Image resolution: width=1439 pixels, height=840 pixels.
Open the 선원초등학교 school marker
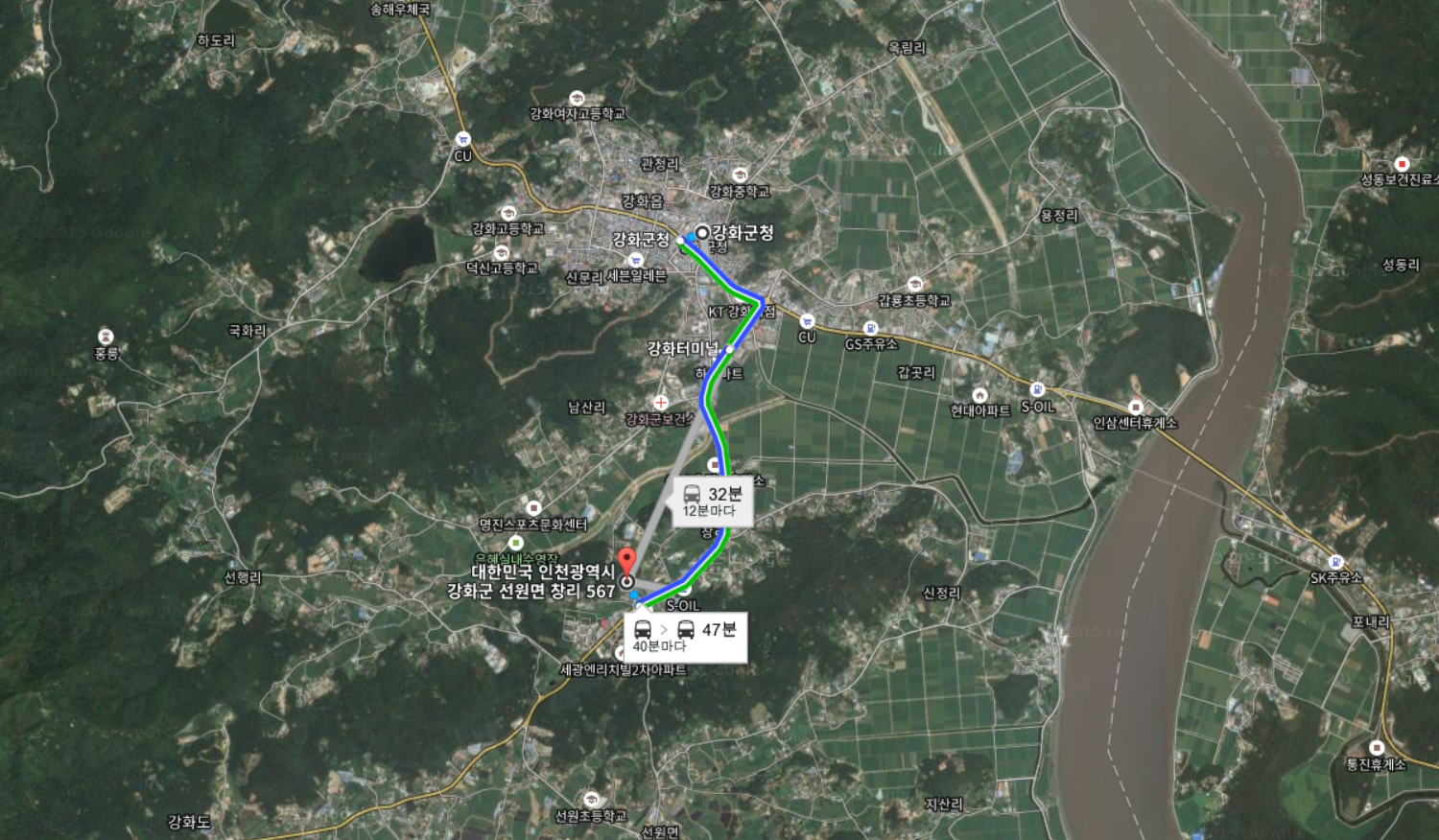[x=591, y=800]
